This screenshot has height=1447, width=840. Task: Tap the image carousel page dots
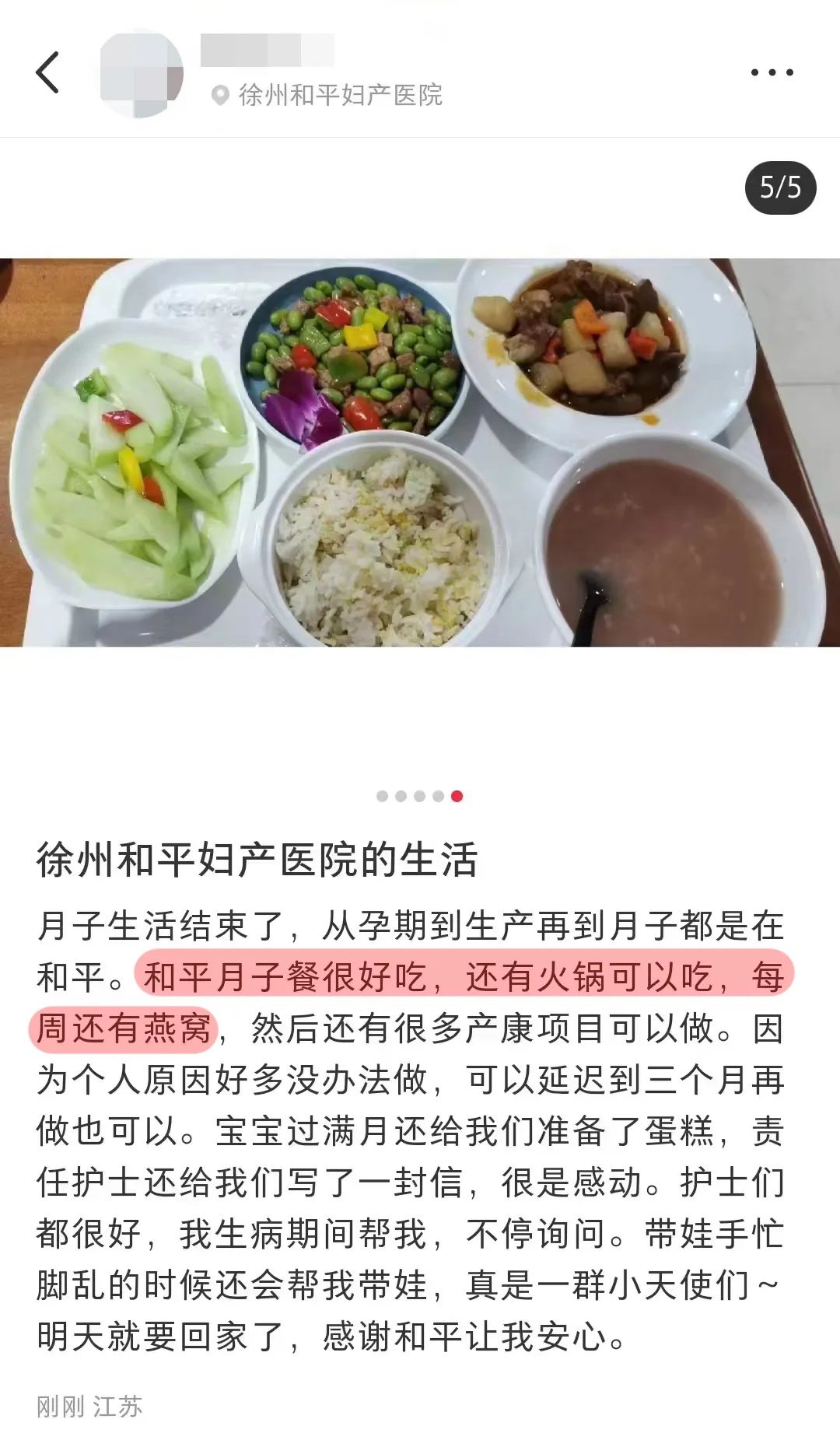[419, 796]
